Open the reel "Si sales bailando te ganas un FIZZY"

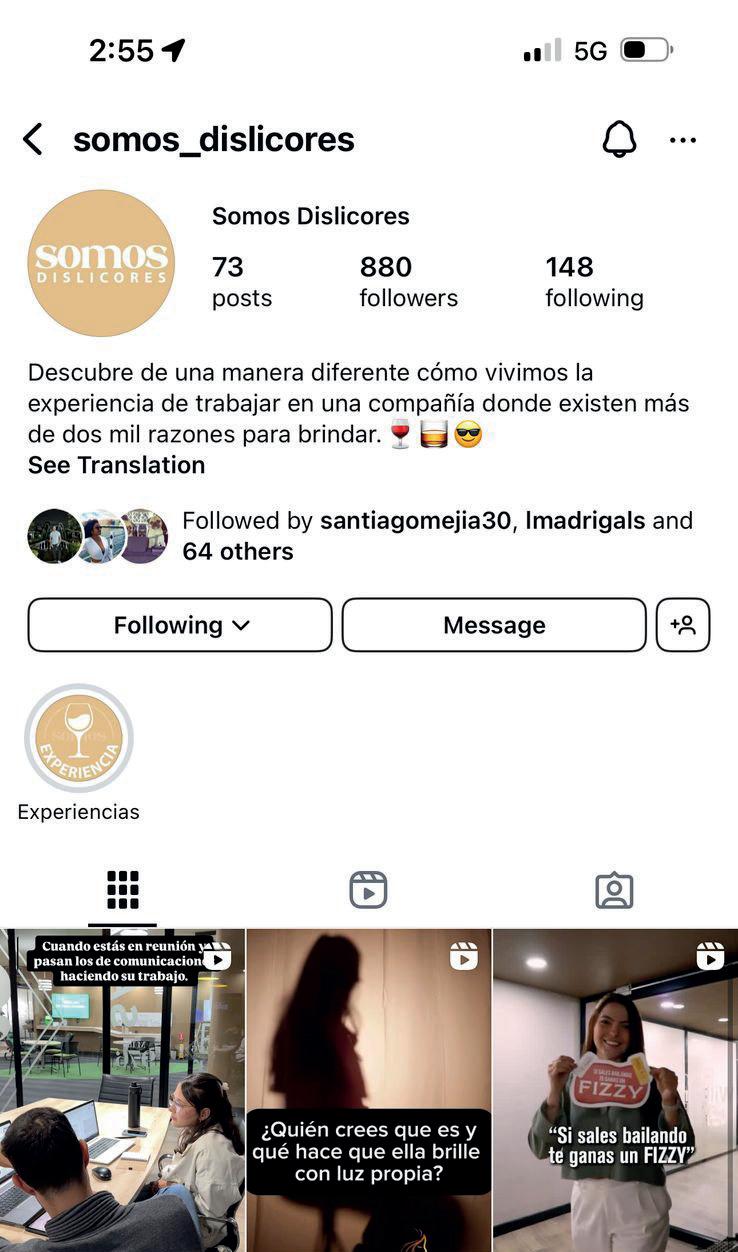pos(615,1090)
